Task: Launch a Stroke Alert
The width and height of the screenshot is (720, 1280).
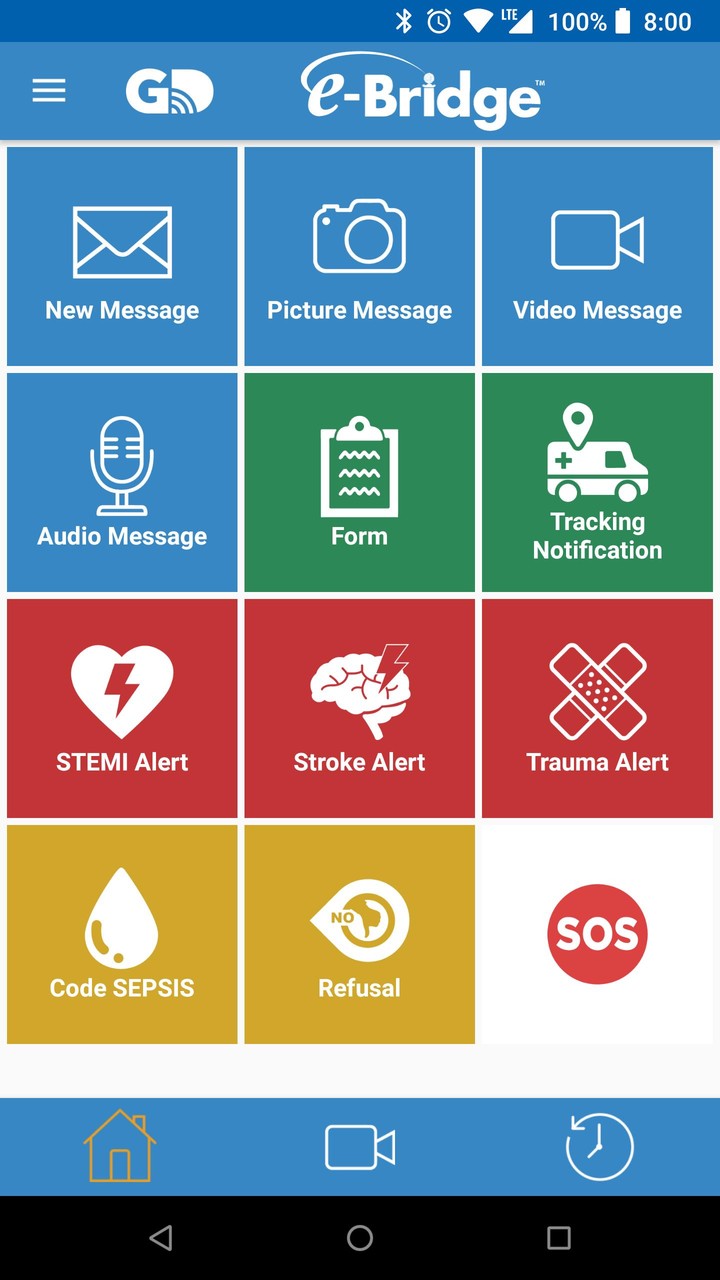Action: coord(359,709)
